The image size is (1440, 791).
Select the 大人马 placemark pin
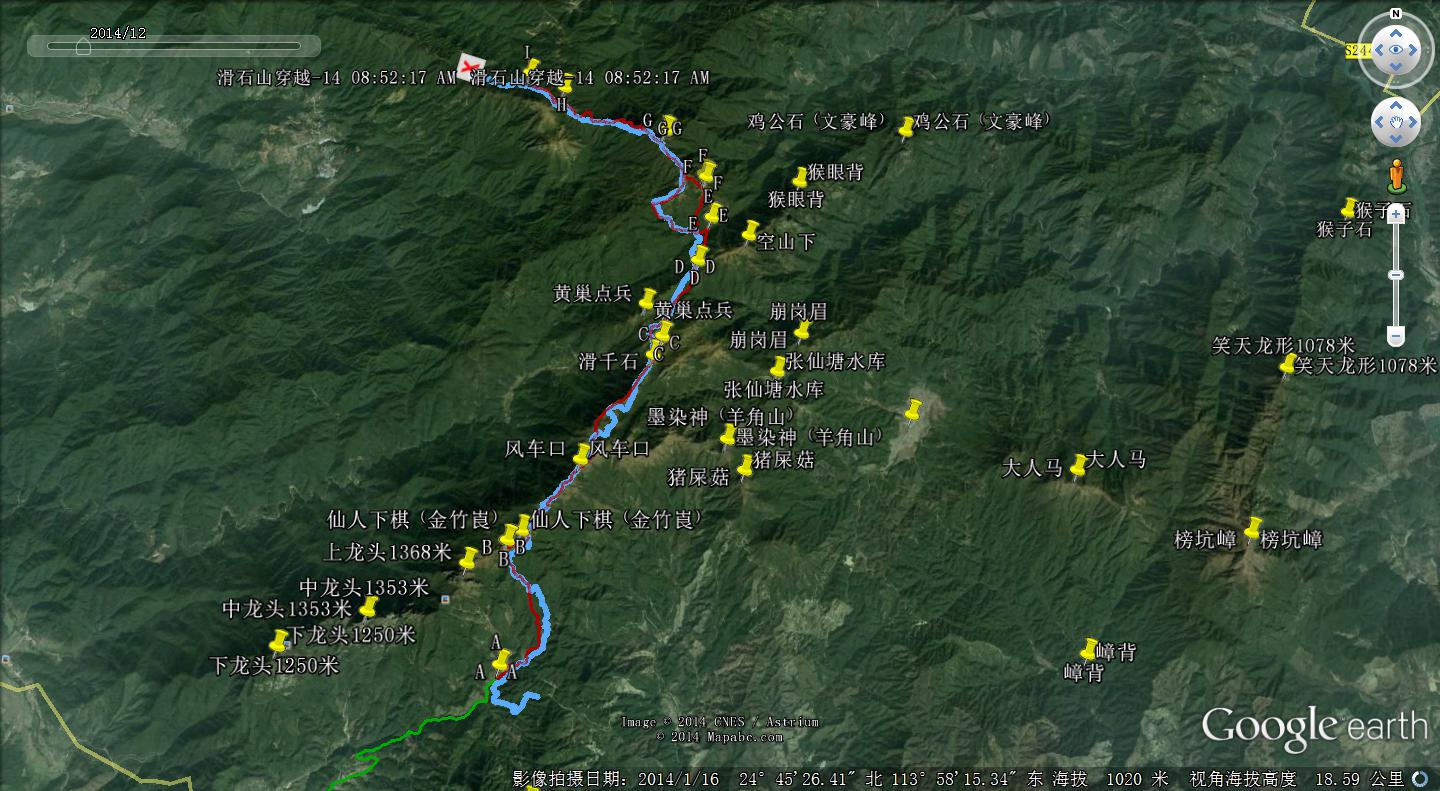1078,467
